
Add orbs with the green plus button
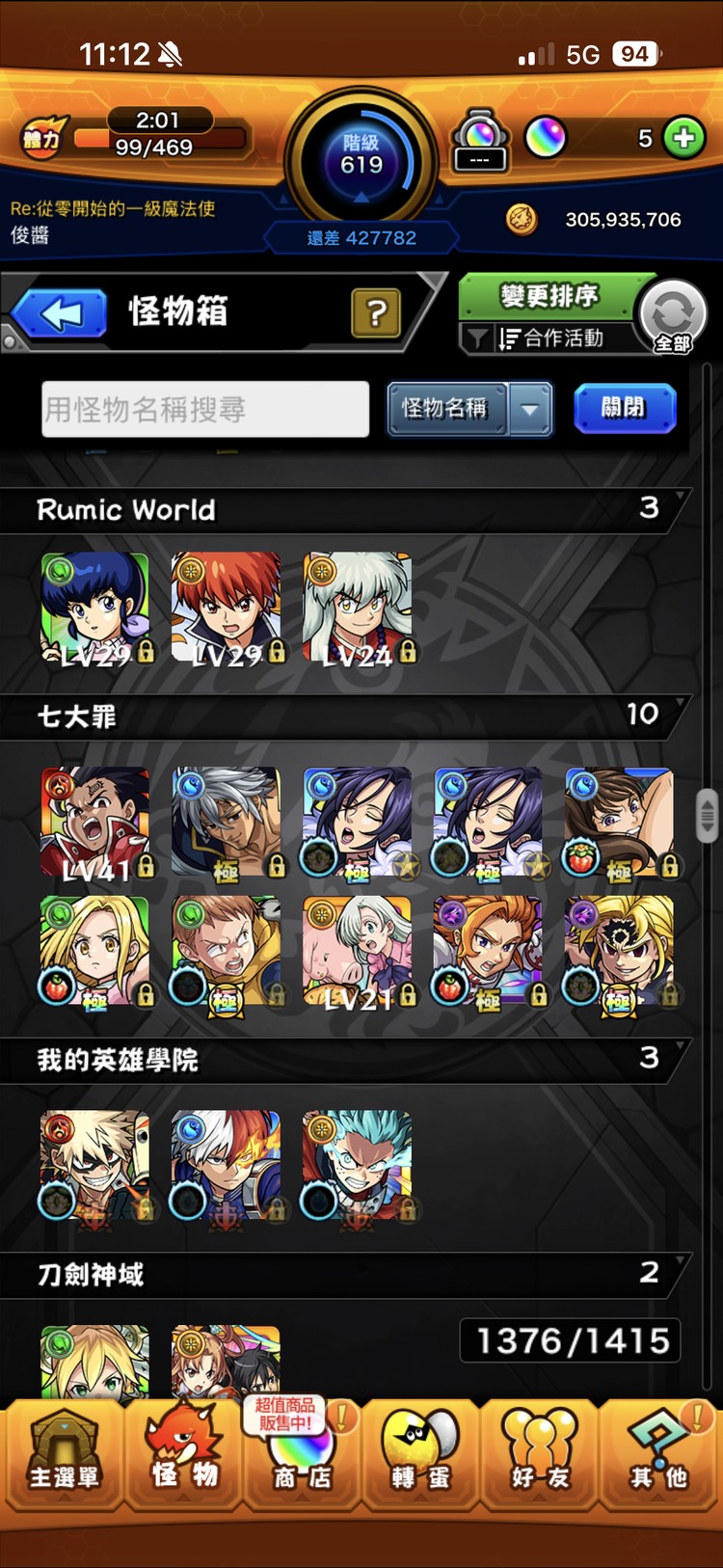[683, 138]
